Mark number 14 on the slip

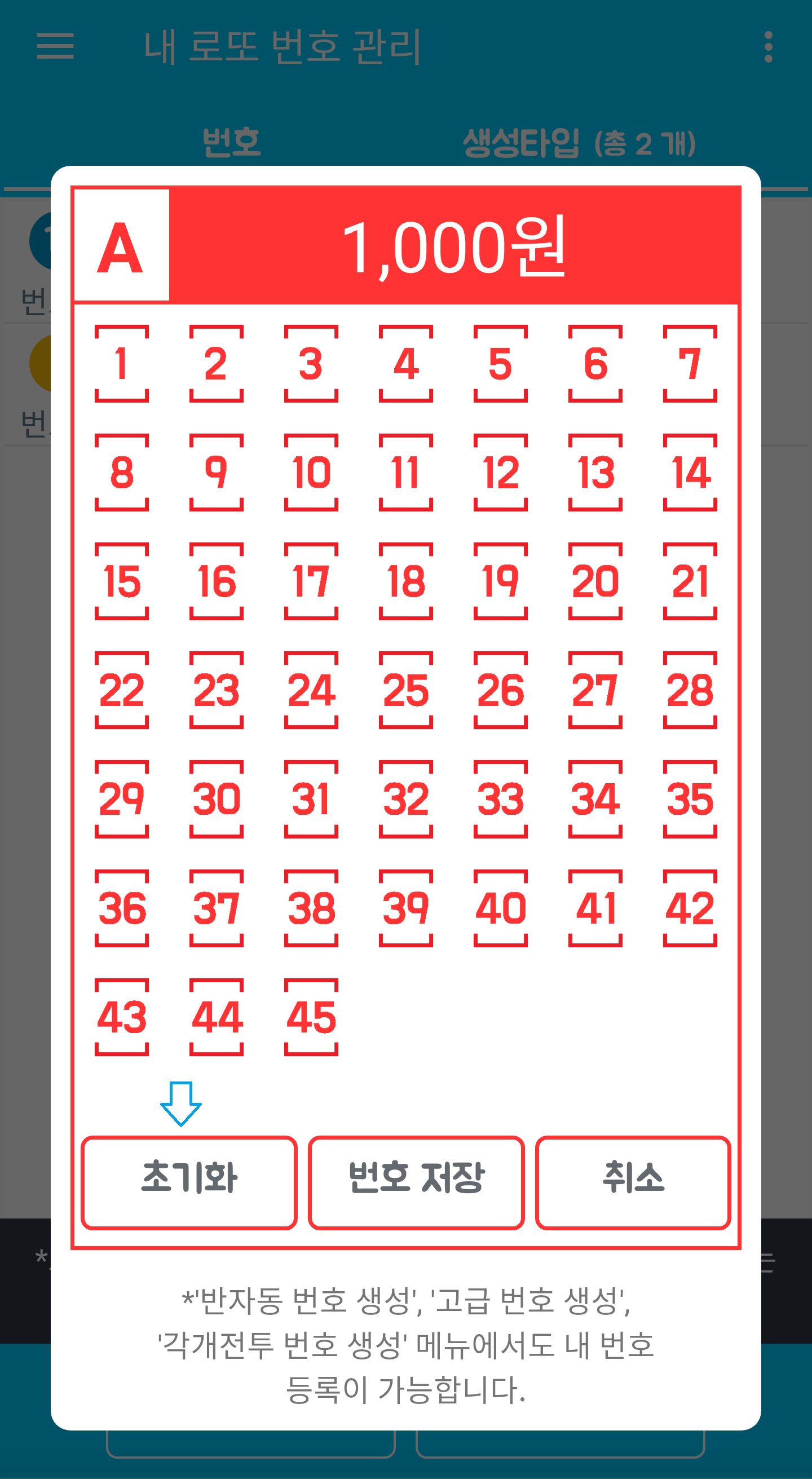[x=690, y=473]
